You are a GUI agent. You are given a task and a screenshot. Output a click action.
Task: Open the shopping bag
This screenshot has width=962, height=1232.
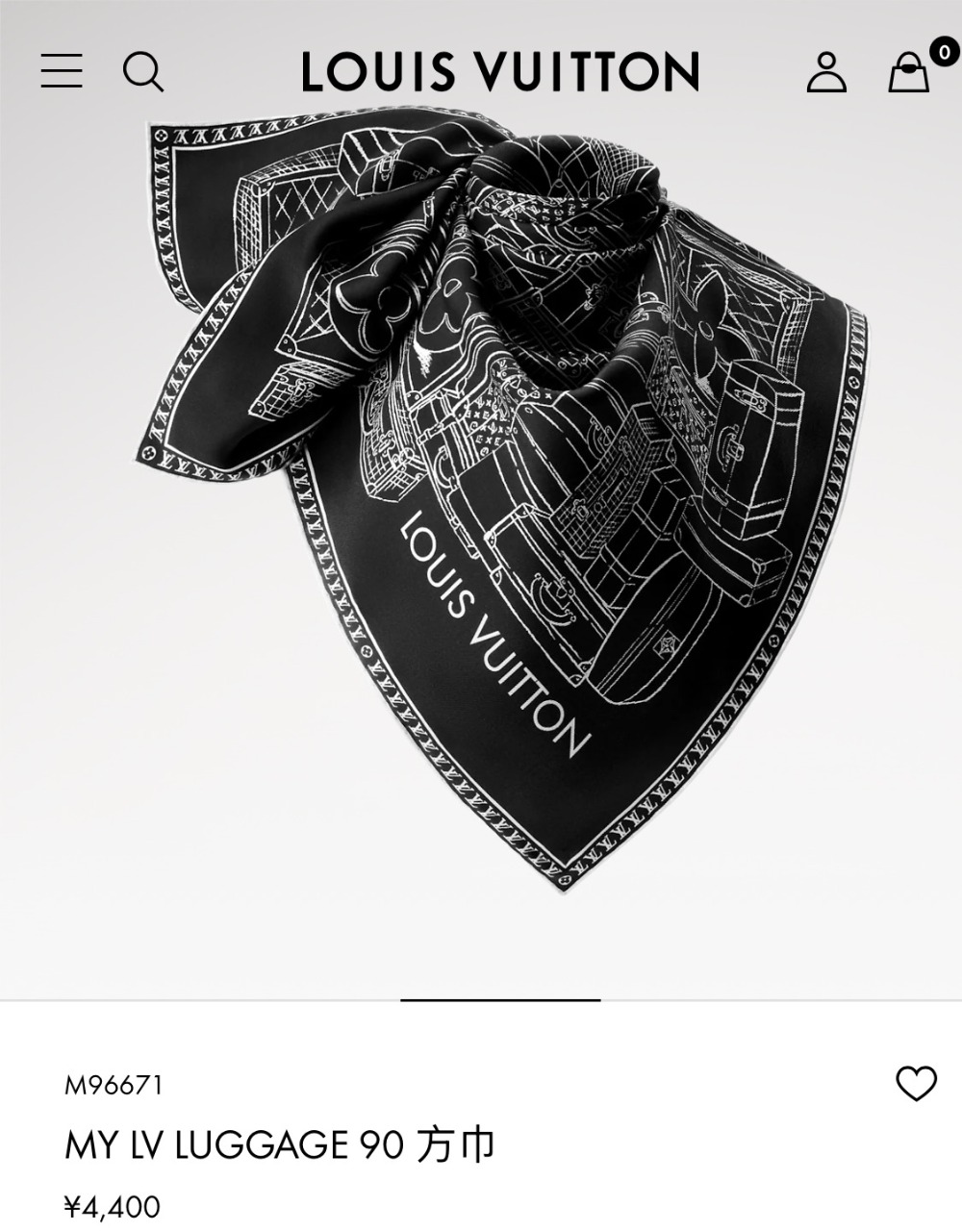click(x=909, y=72)
